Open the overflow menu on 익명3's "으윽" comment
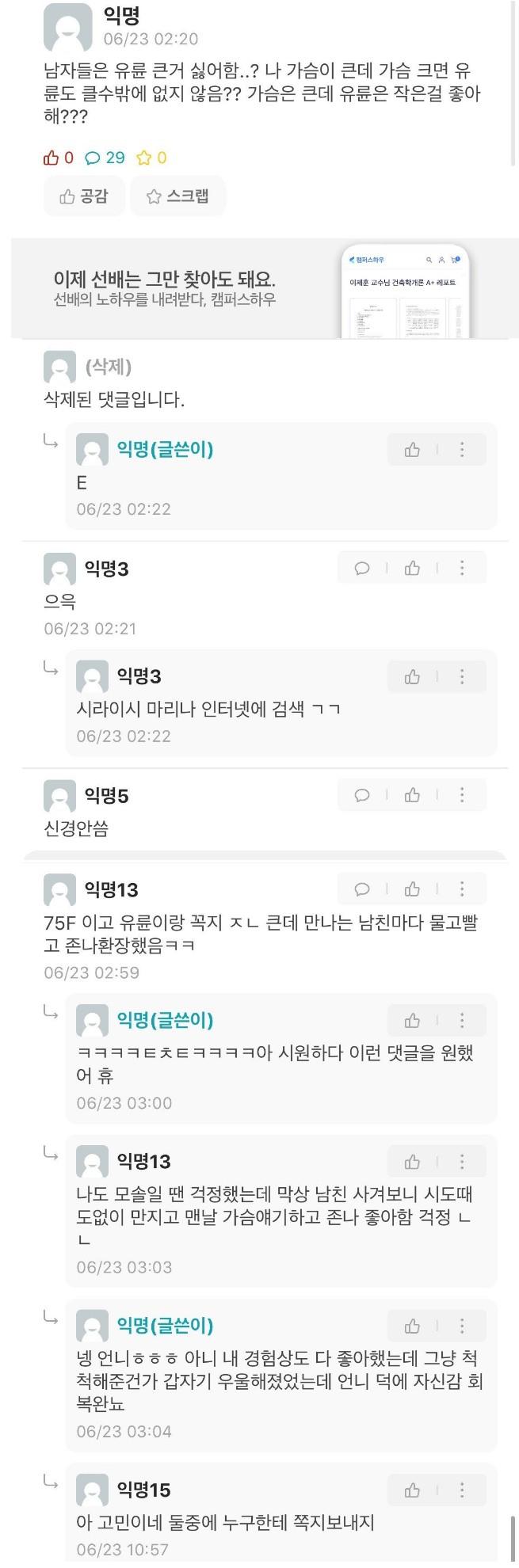Viewport: 519px width, 1568px height. 462,568
